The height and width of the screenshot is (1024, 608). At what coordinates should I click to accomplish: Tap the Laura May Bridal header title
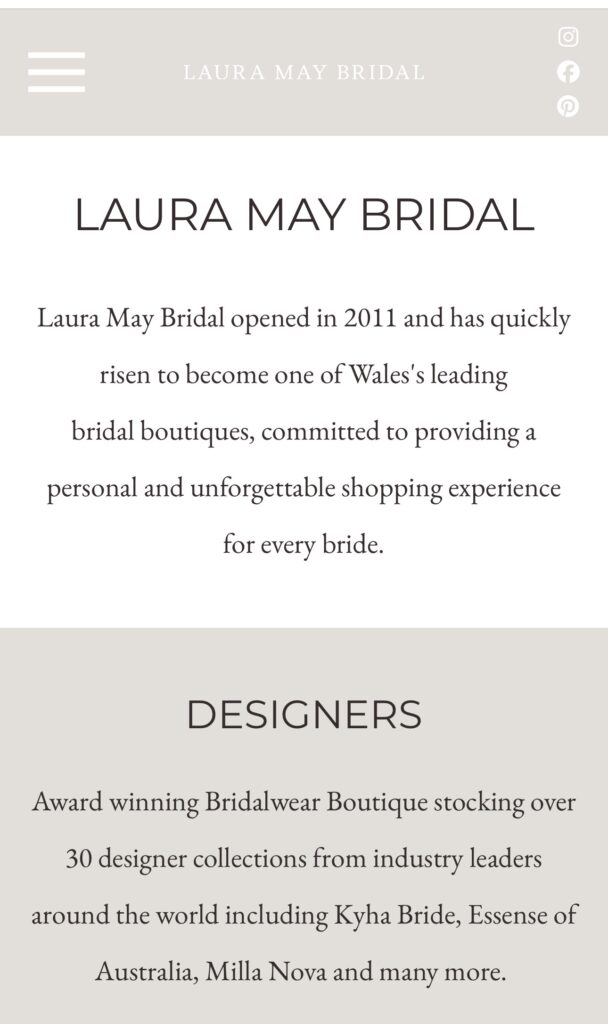304,72
